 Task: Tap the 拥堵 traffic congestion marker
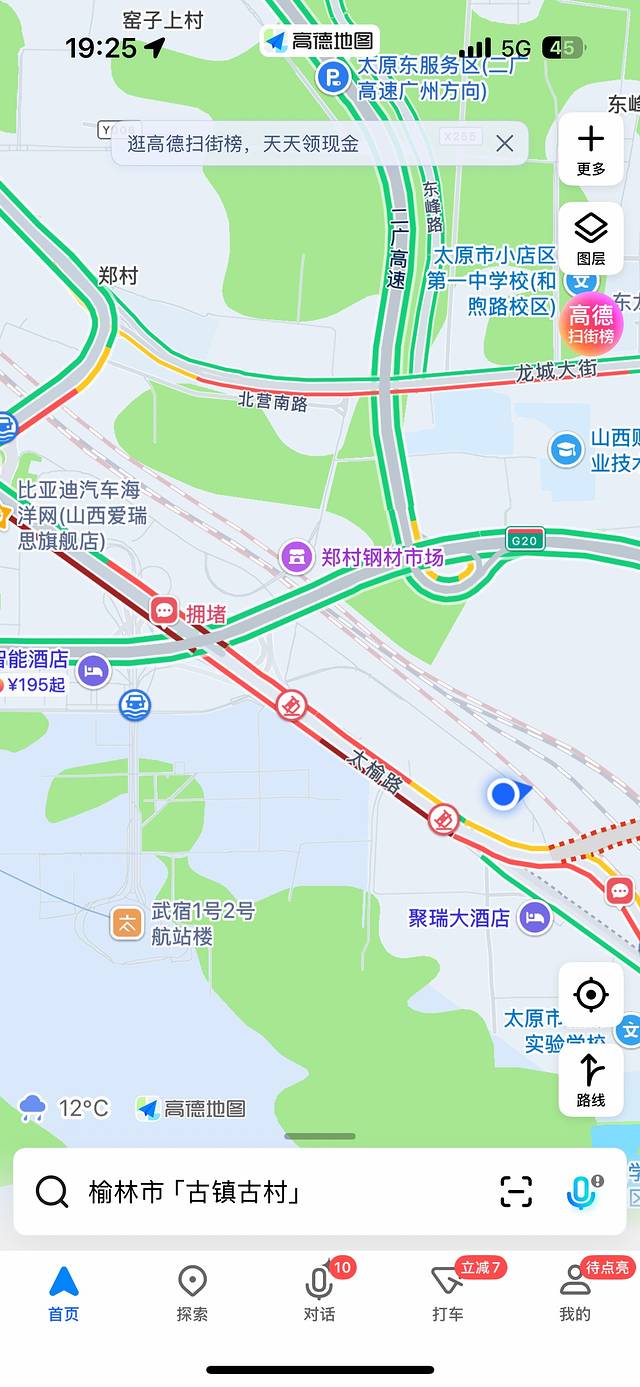[165, 610]
